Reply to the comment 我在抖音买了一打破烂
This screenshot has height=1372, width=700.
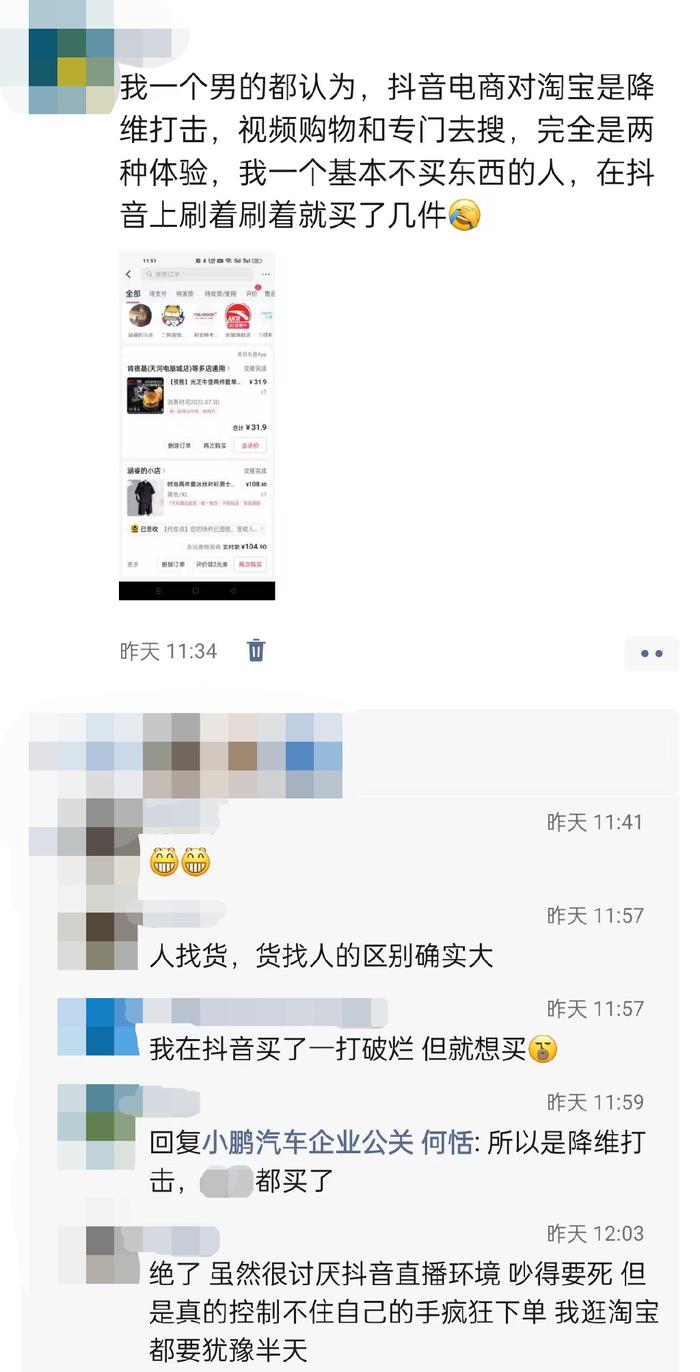tap(336, 1048)
